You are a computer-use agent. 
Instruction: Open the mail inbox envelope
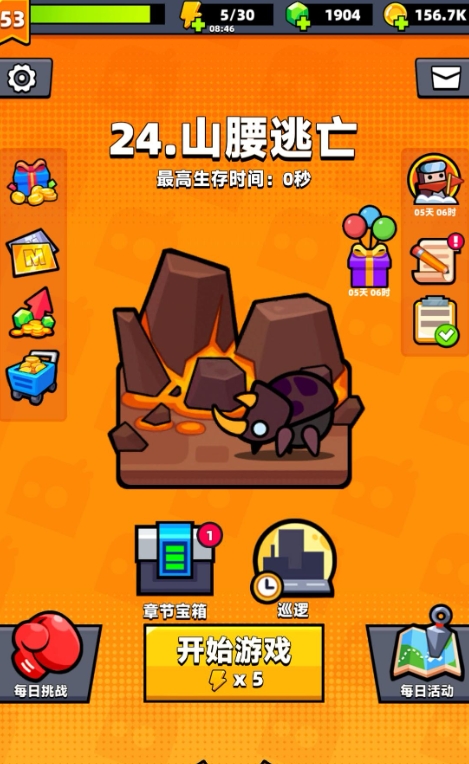(x=444, y=78)
